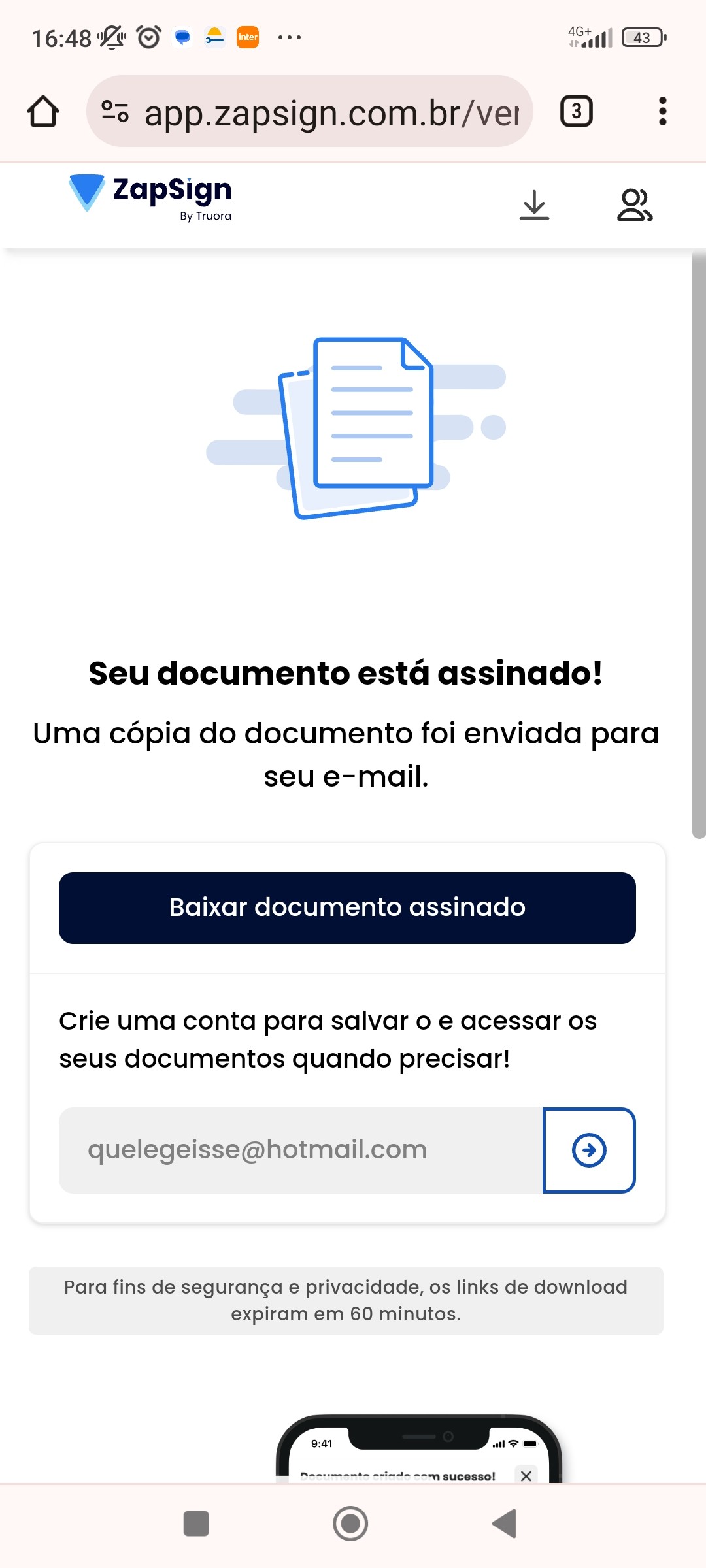Open recent apps from navigation bar
The image size is (706, 1568).
pyautogui.click(x=196, y=1524)
